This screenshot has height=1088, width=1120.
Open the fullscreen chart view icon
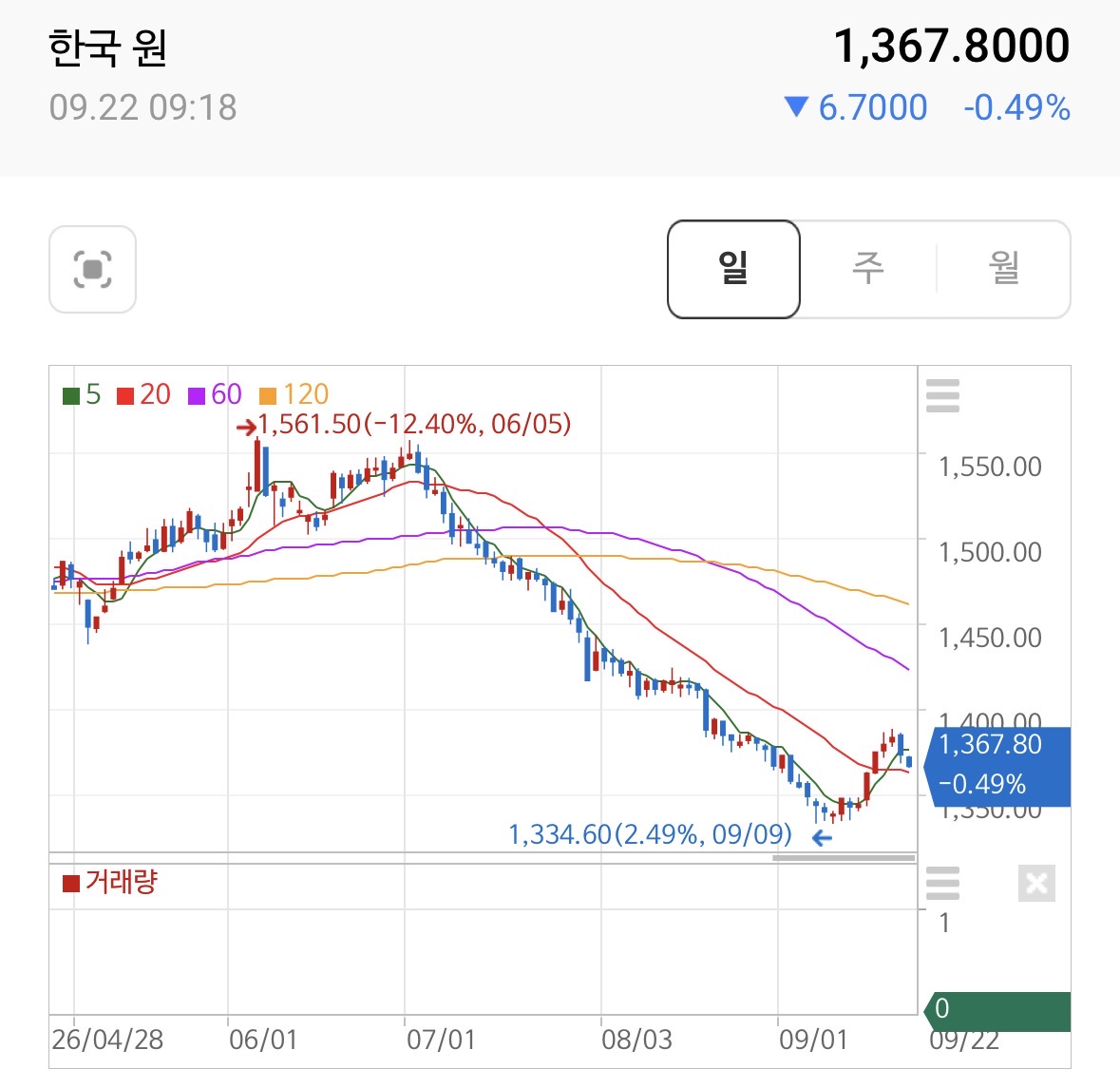click(92, 269)
